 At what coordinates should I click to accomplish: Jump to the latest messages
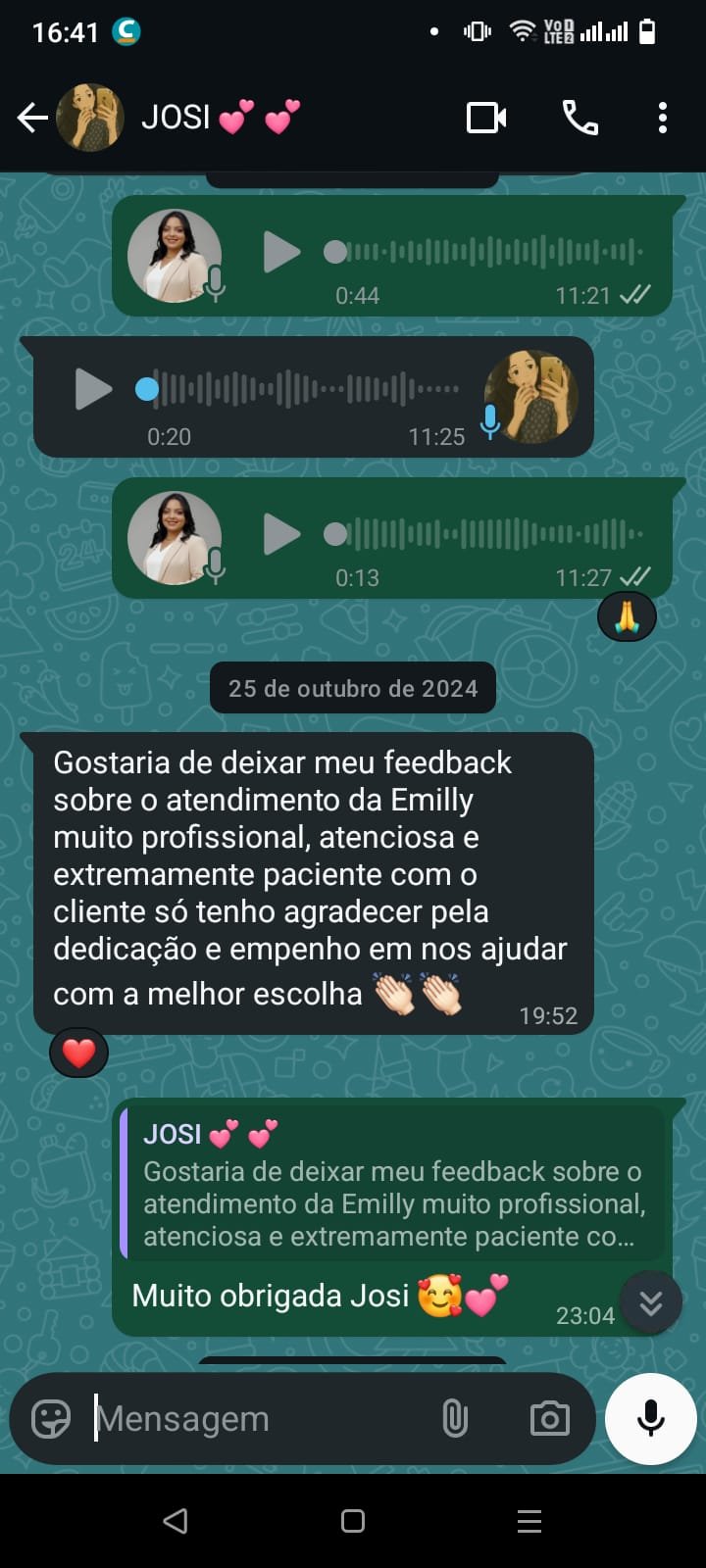point(650,1302)
